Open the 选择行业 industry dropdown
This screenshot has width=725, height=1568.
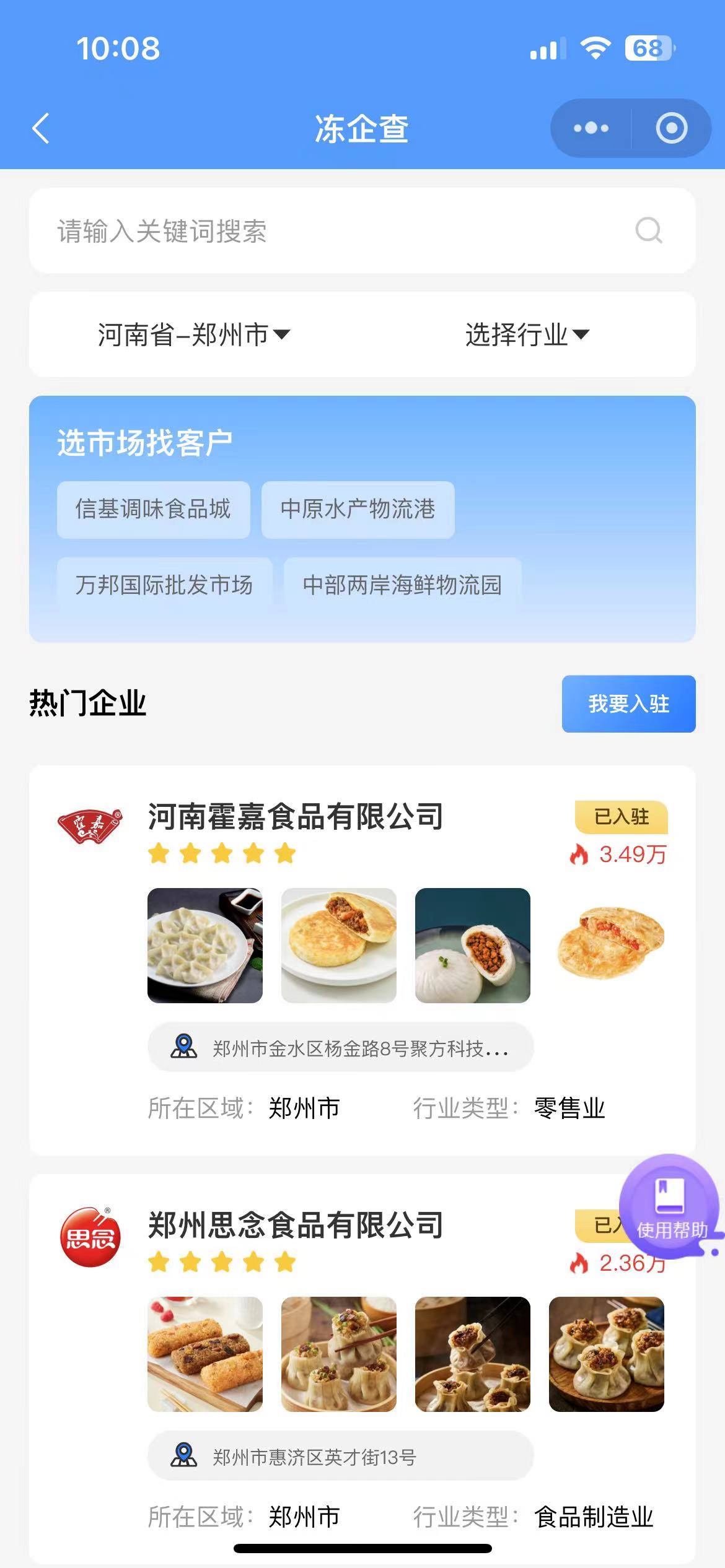click(x=527, y=334)
